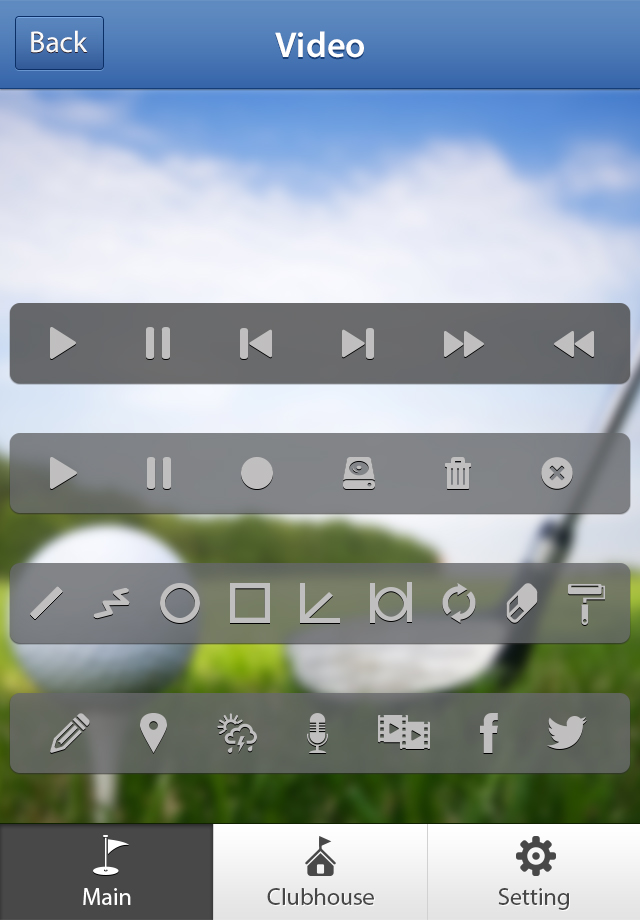Share to Twitter
This screenshot has width=640, height=920.
[x=567, y=733]
